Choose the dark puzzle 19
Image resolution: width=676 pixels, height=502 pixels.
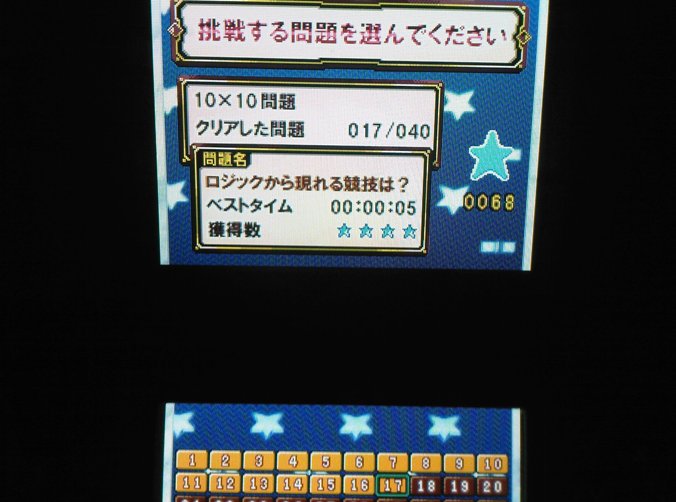point(459,484)
